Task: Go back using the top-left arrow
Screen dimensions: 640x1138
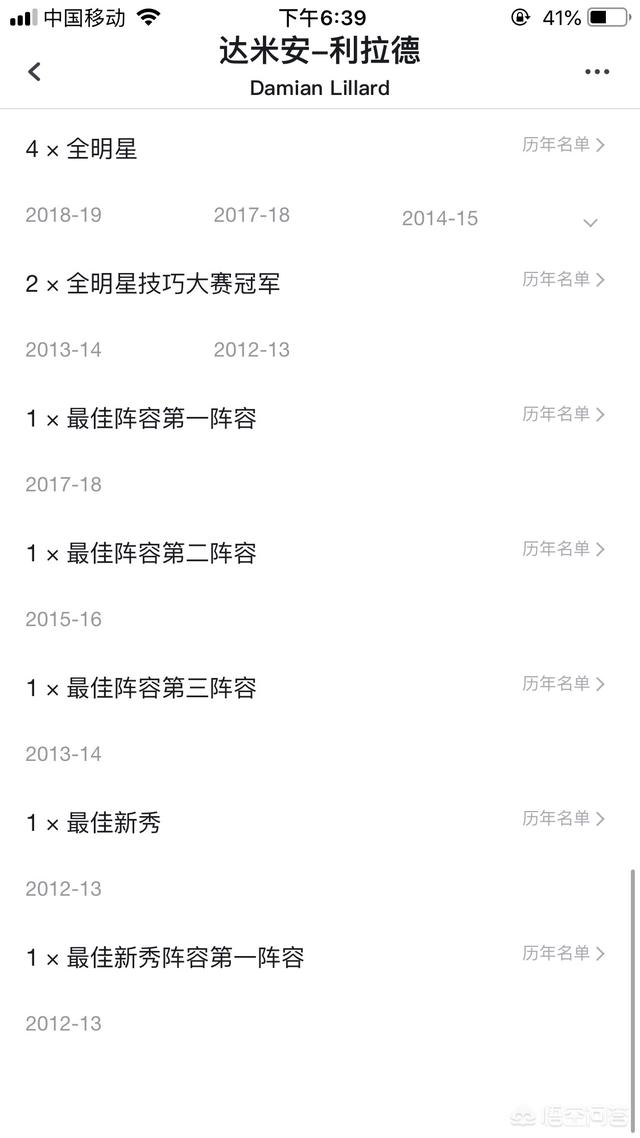Action: tap(34, 71)
